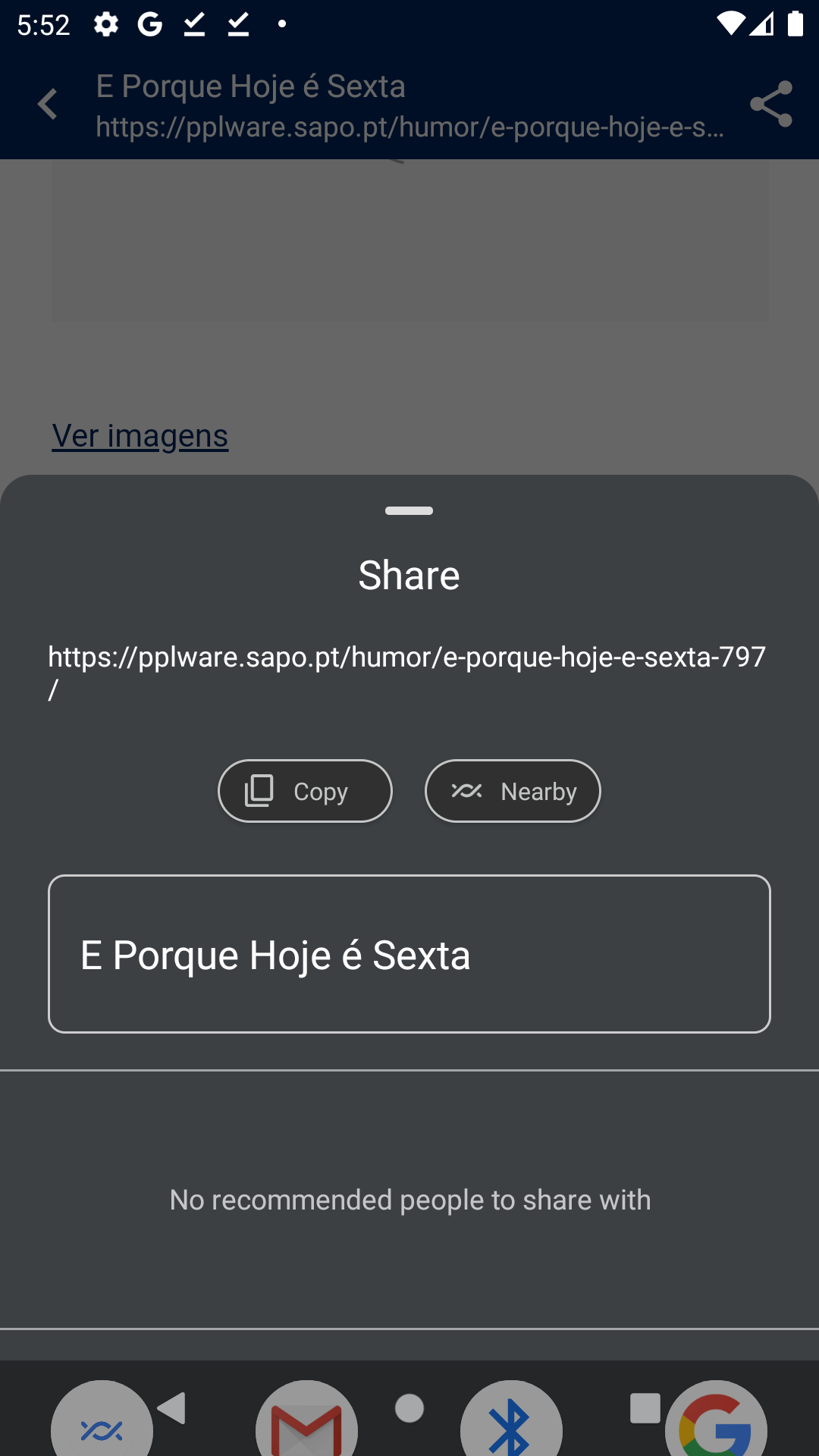Tap 'No recommended people to share with' area

409,1199
